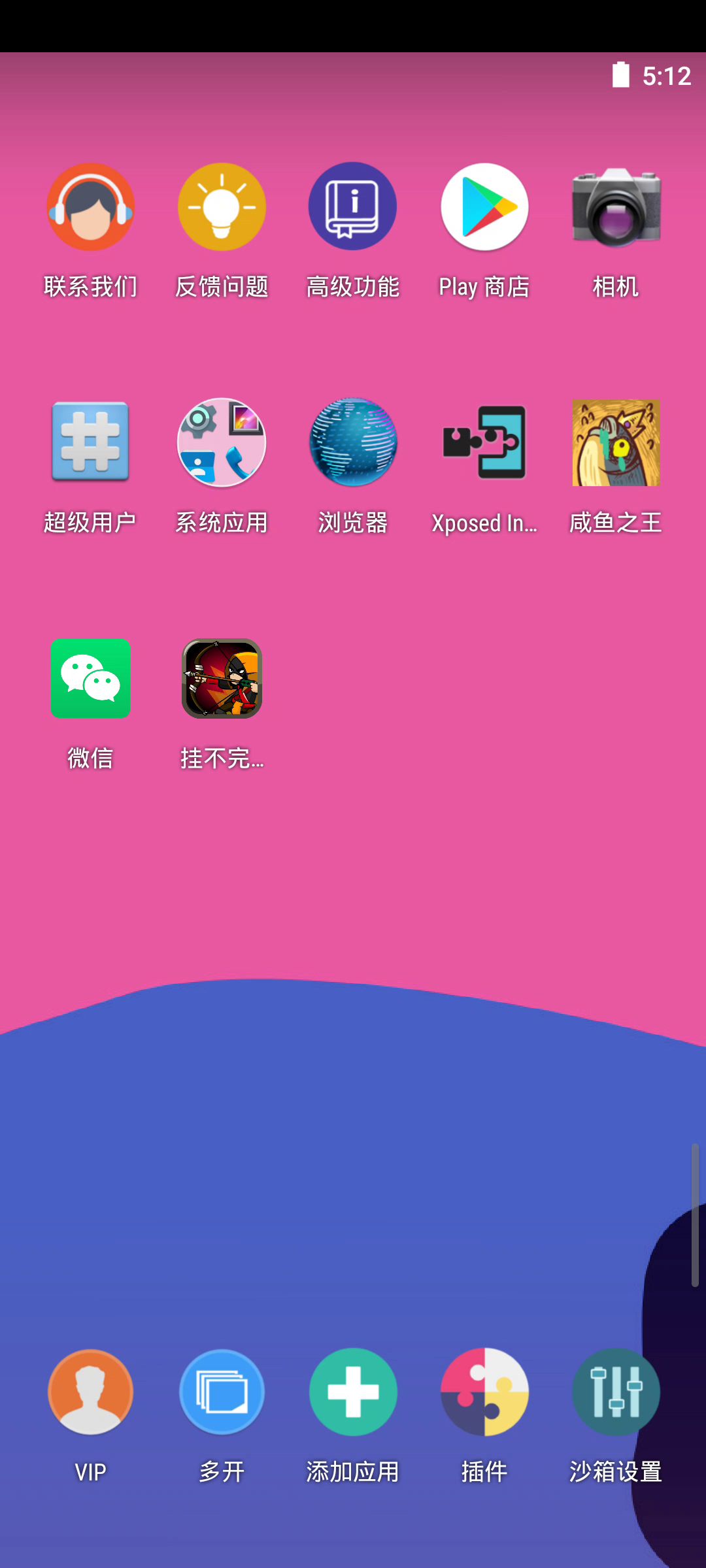Open 高级功能 advanced features
Screen dimensions: 706x1568
click(353, 207)
